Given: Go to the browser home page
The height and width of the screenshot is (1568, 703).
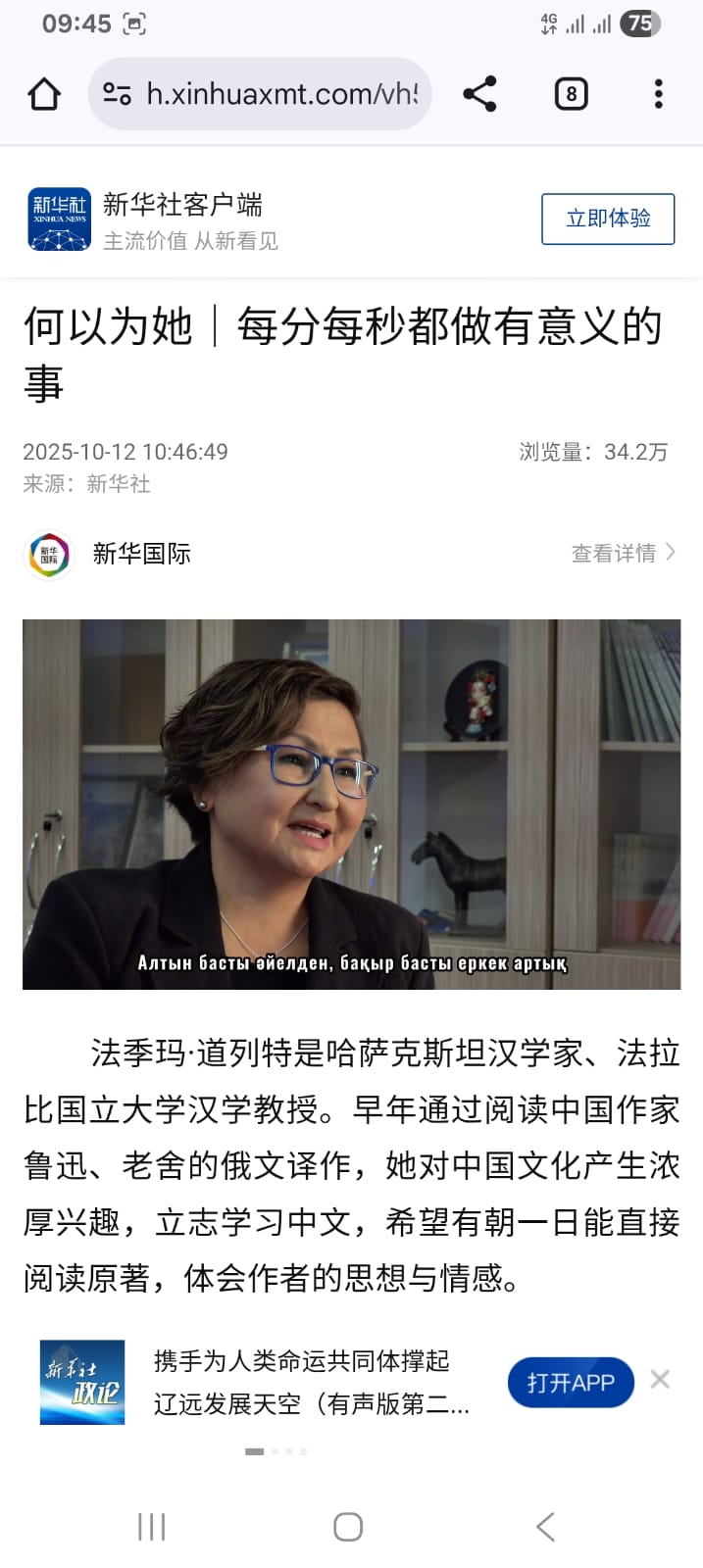Looking at the screenshot, I should tap(44, 95).
